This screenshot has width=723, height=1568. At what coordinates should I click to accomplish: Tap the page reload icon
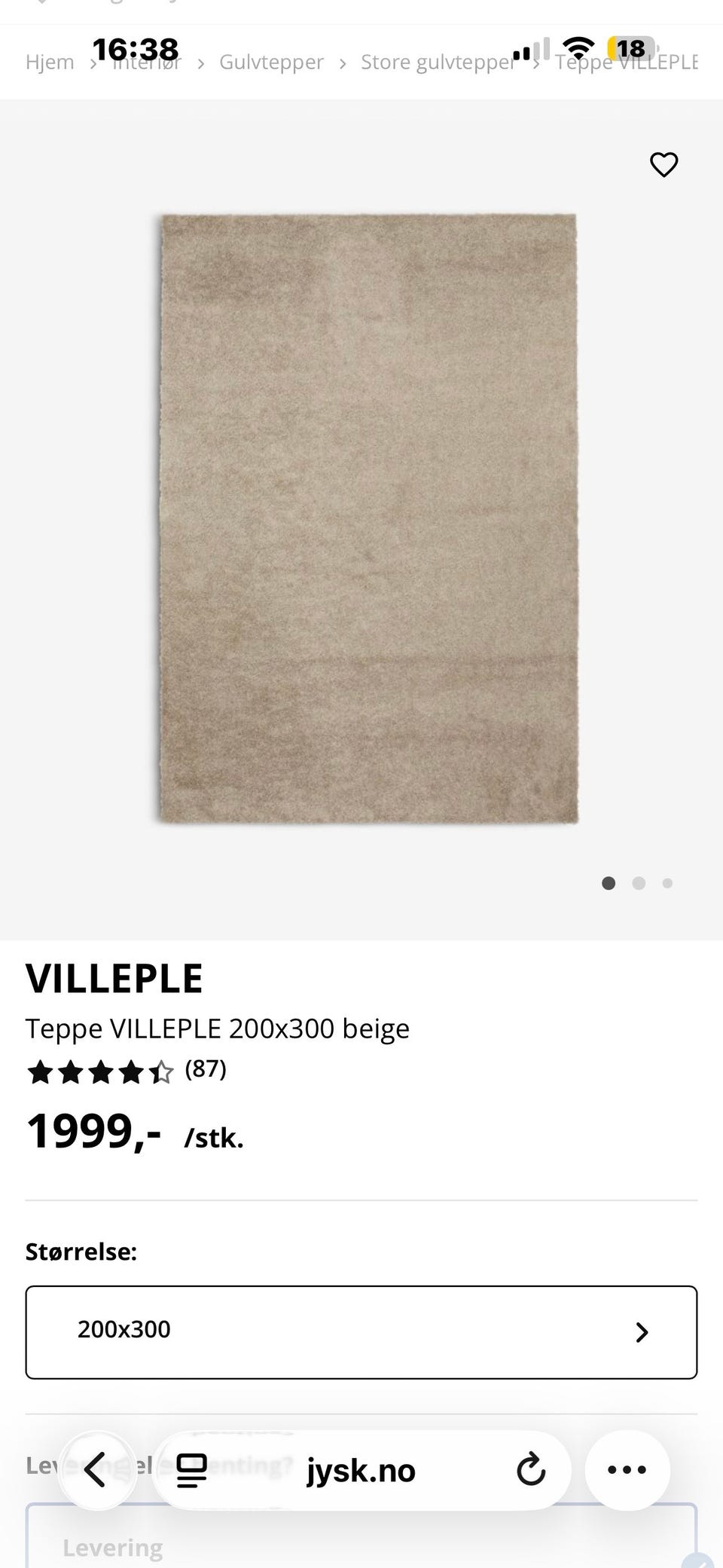[532, 1470]
